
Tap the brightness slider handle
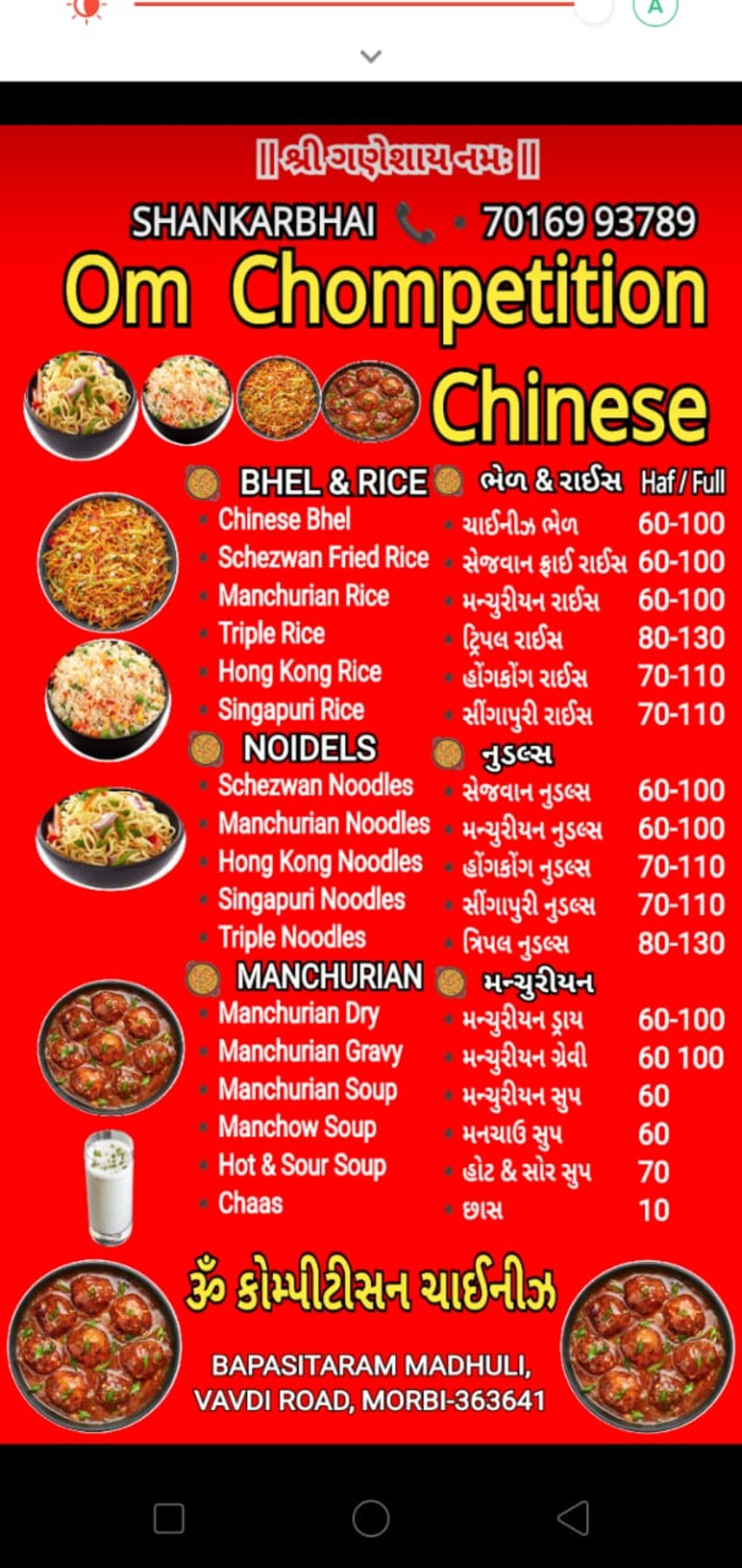tap(593, 7)
